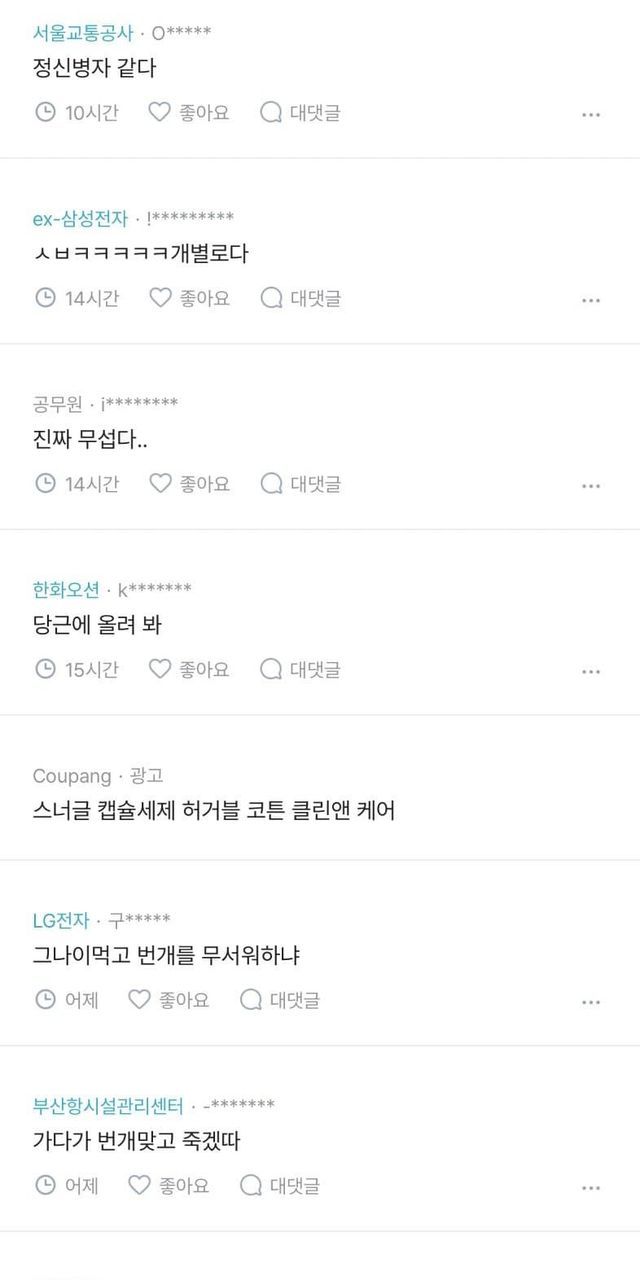Open more options for LG전자 comment
This screenshot has width=640, height=1280.
pos(591,1002)
